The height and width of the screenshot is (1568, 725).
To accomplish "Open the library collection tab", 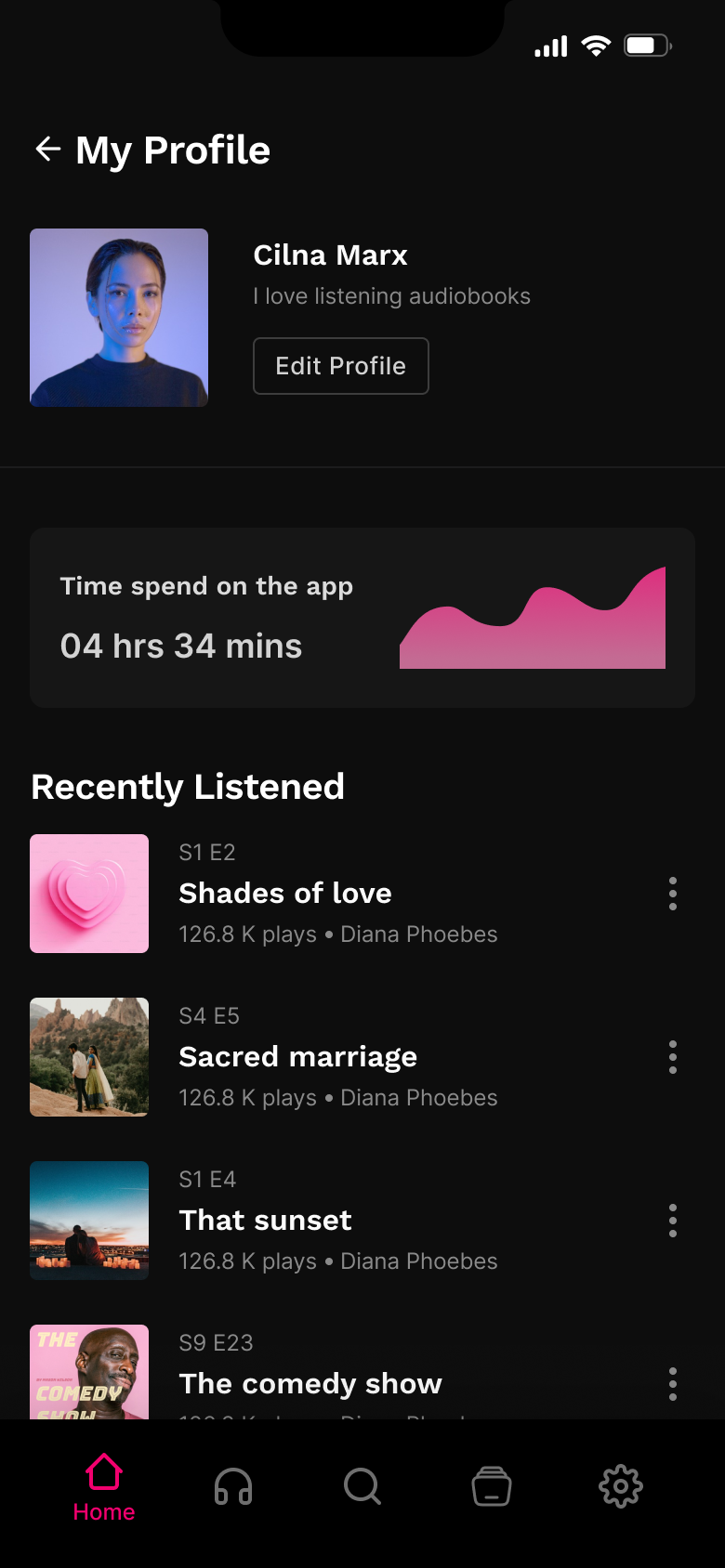I will click(x=492, y=1486).
